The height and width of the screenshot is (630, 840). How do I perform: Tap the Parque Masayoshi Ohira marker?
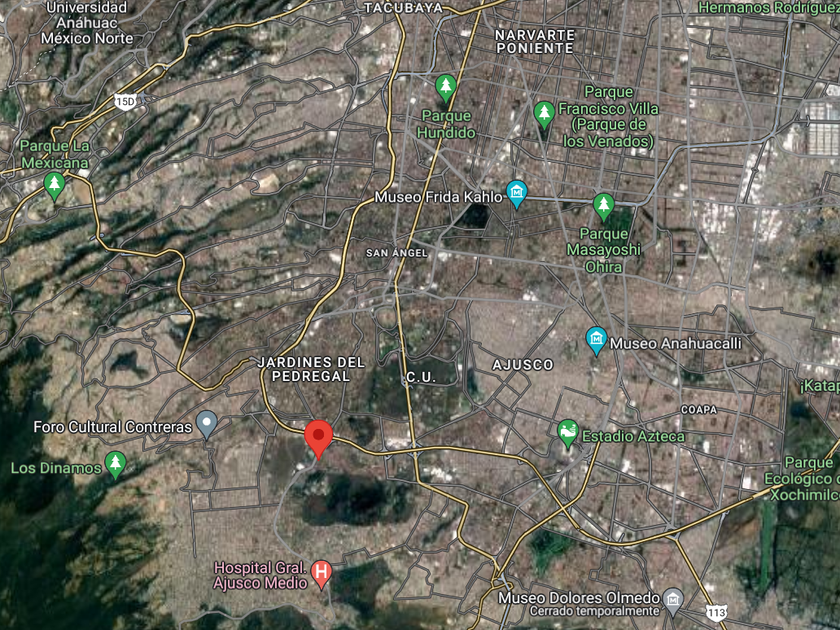click(x=604, y=207)
